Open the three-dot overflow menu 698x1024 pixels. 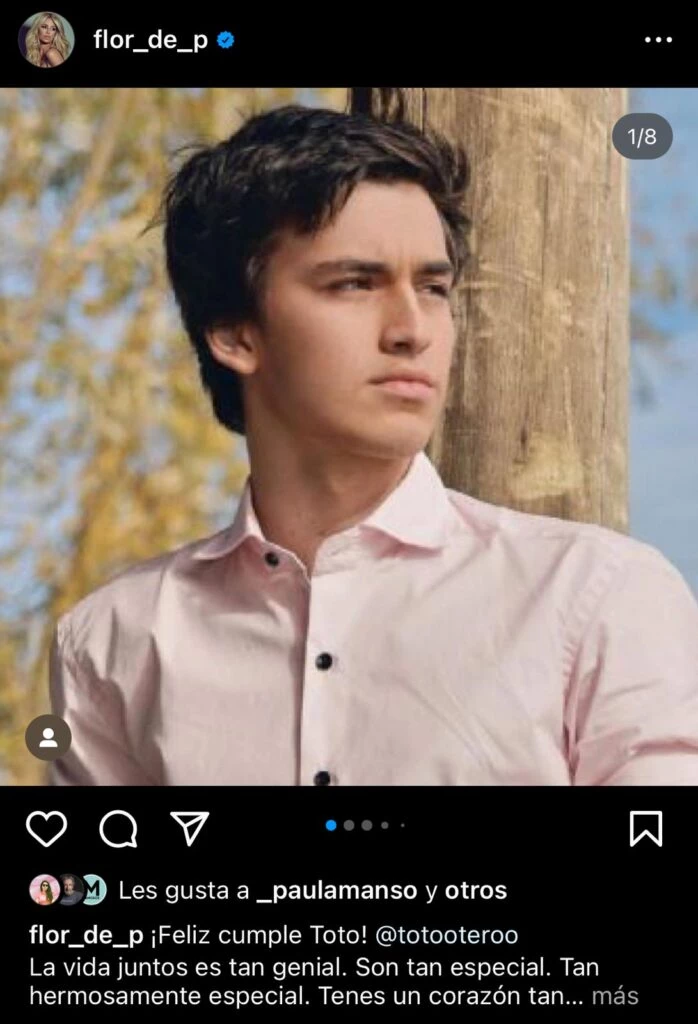point(658,40)
